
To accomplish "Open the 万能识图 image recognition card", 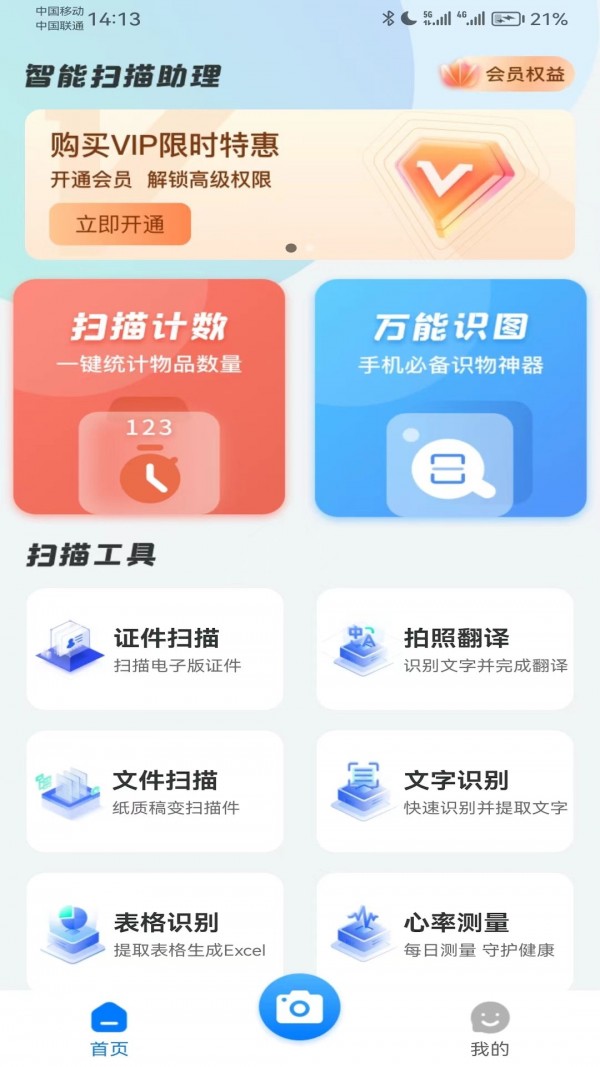I will 450,397.
